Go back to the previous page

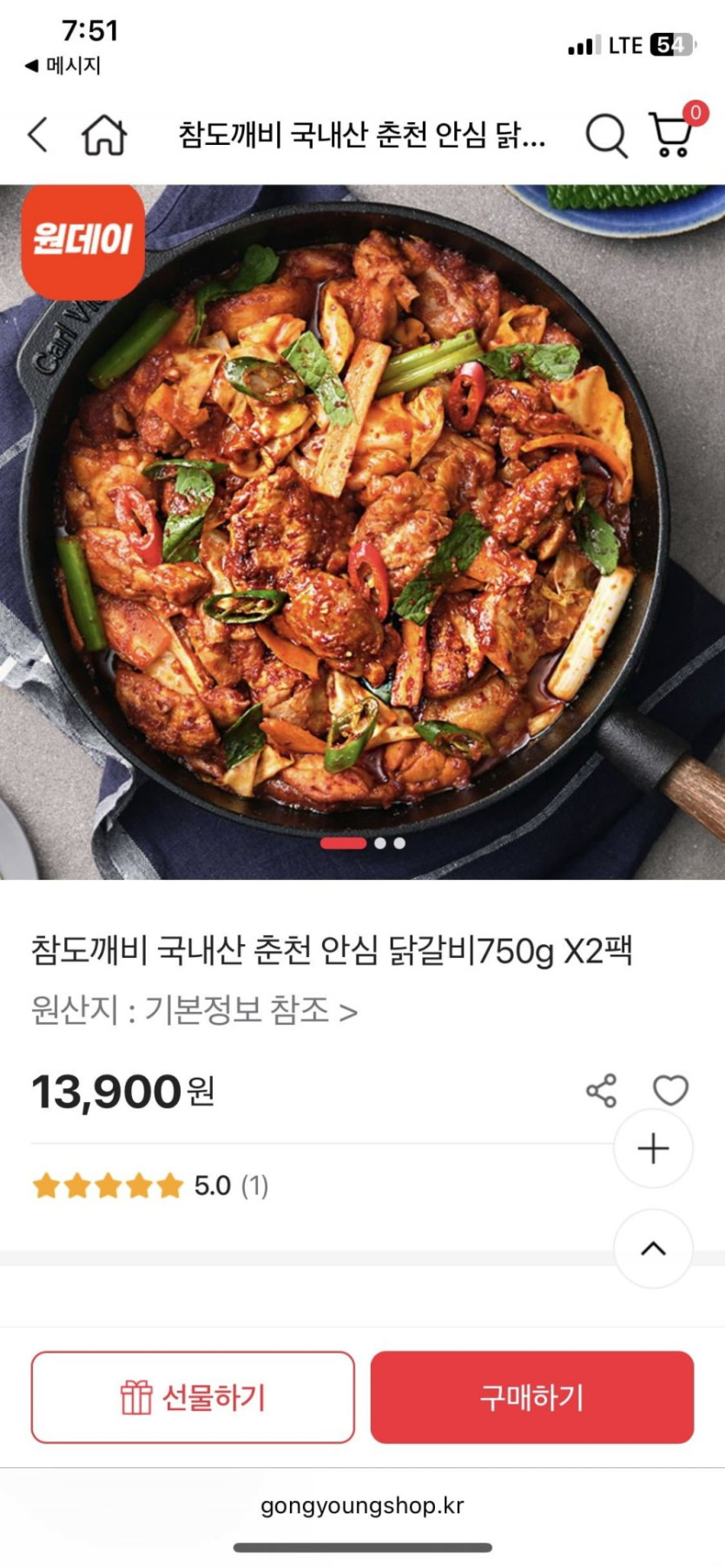tap(38, 135)
